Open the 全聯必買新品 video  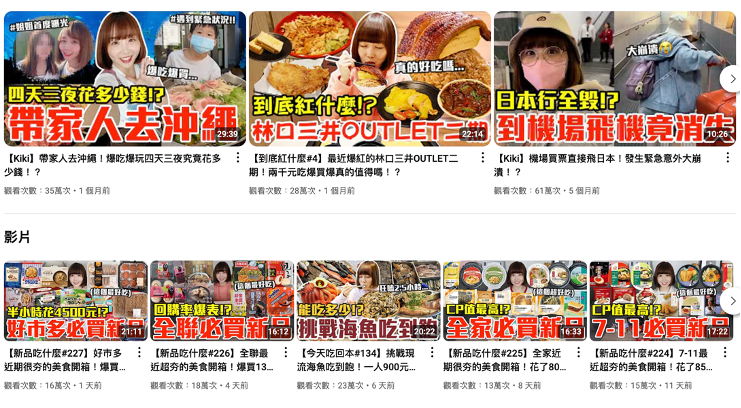[221, 300]
